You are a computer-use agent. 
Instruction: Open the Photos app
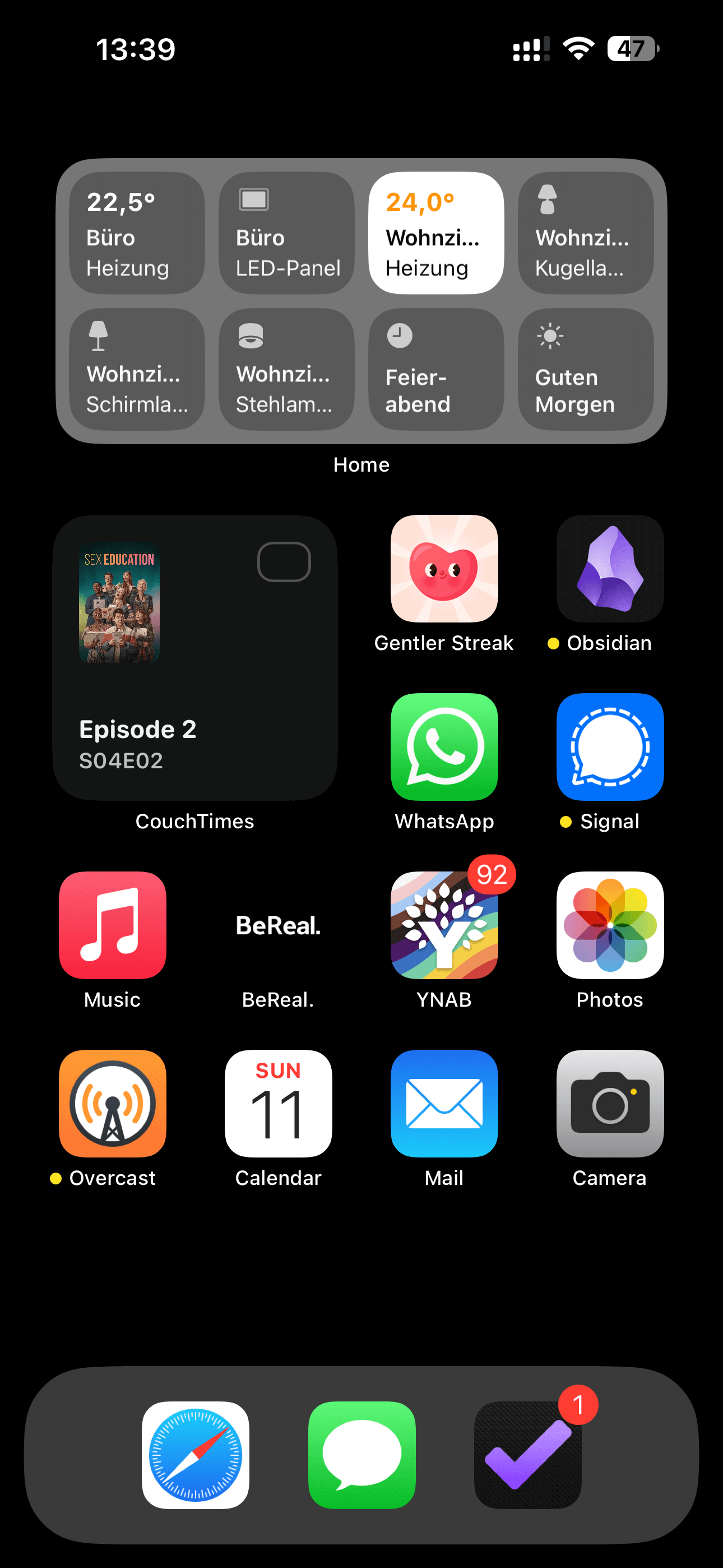pos(610,925)
